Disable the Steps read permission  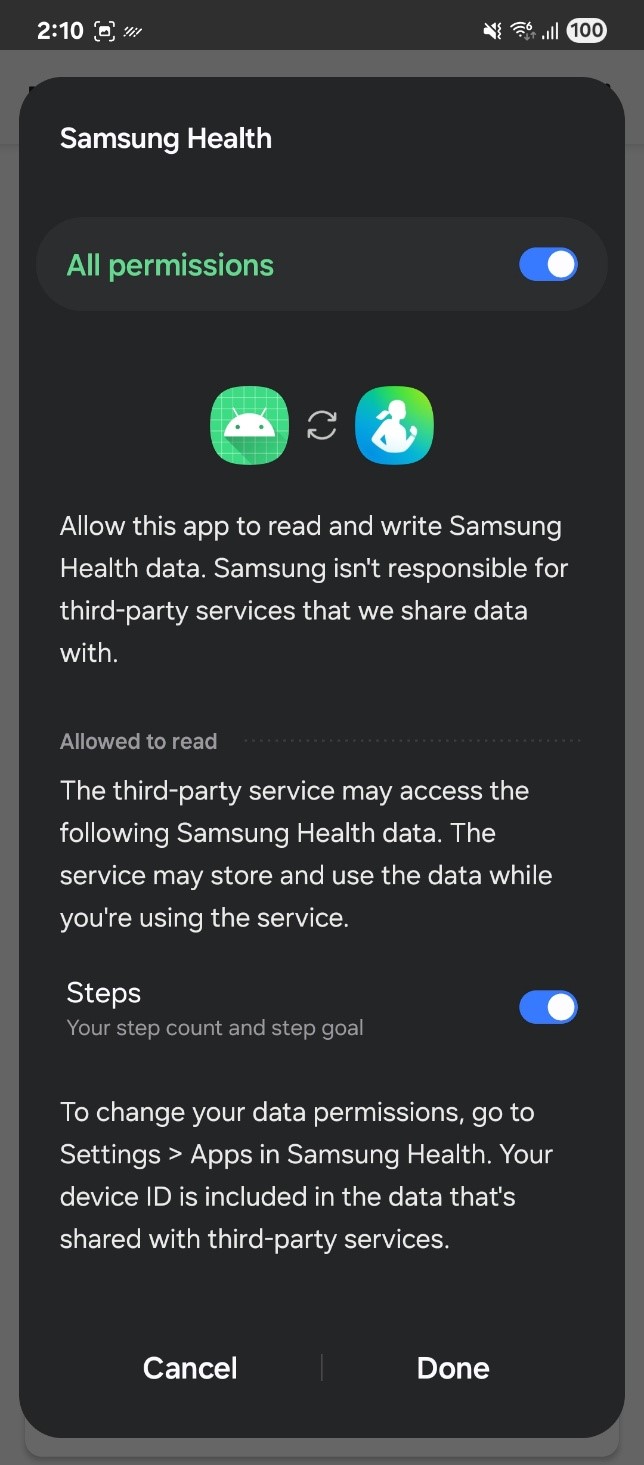(x=548, y=1007)
